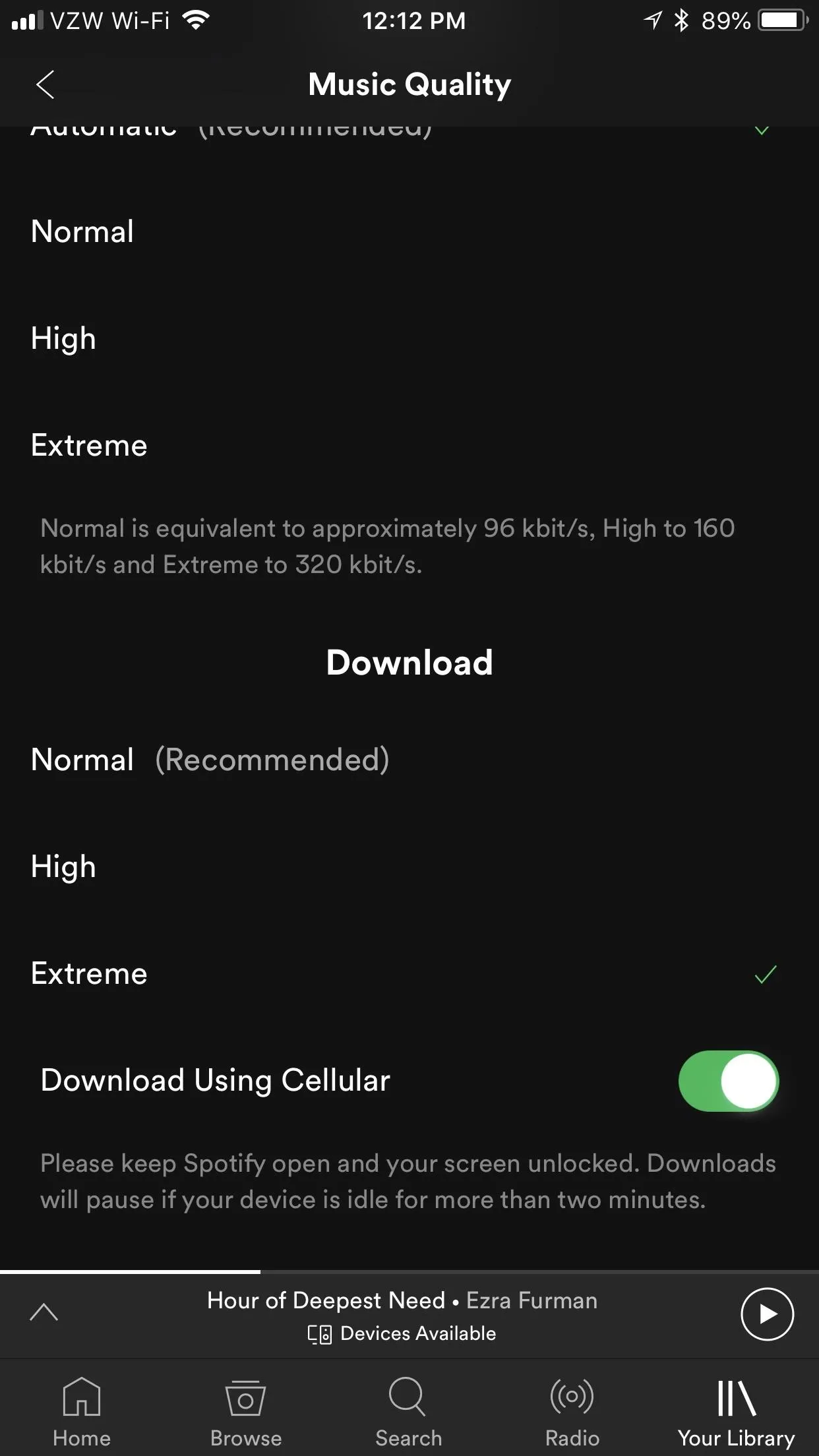Select Normal streaming quality

click(409, 231)
